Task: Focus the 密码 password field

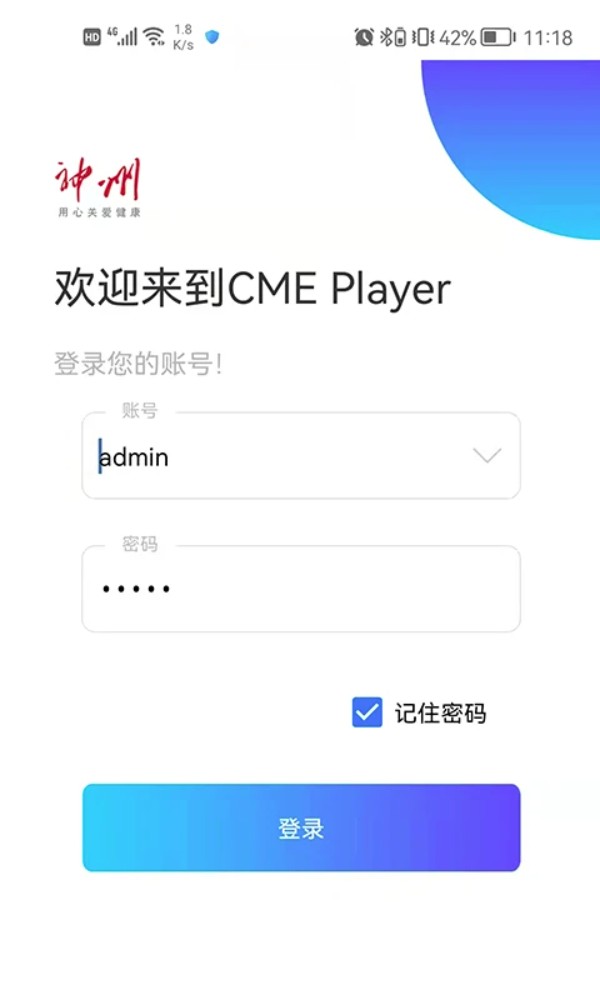Action: pos(301,589)
